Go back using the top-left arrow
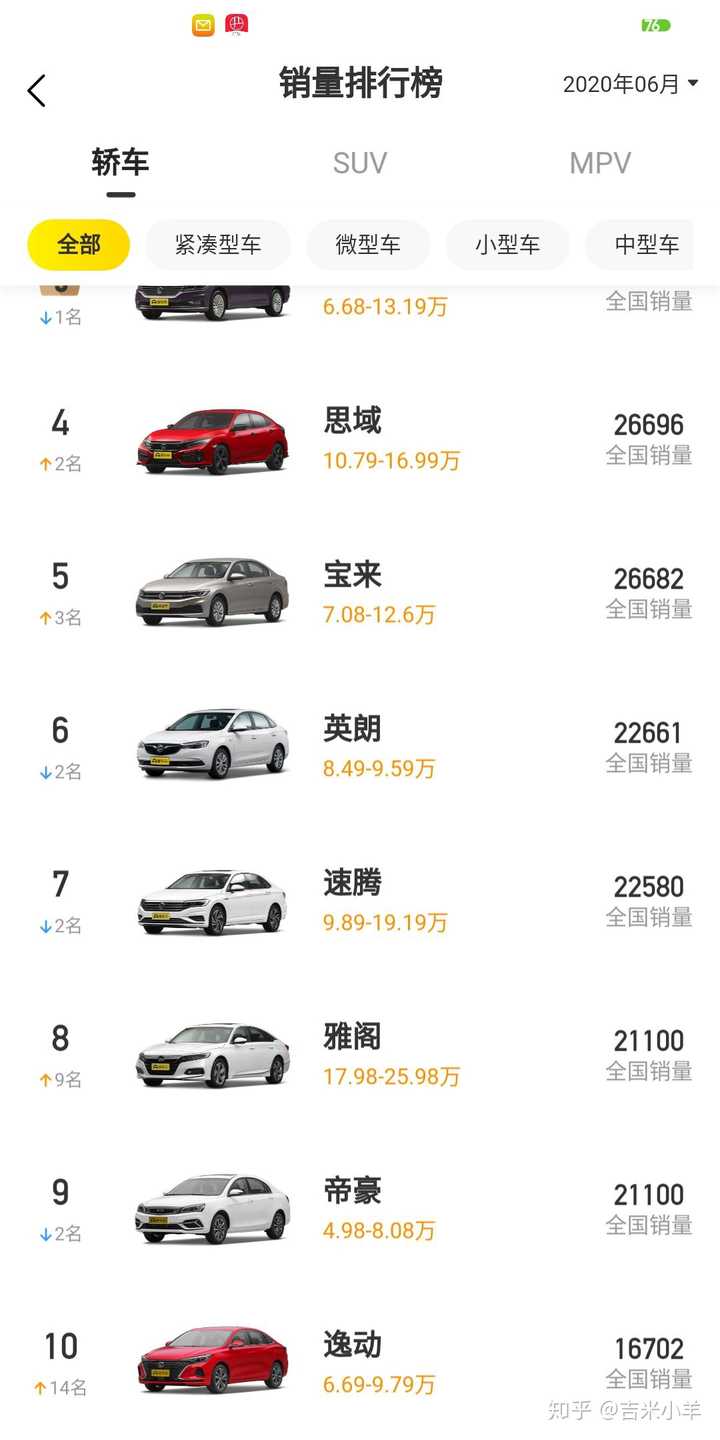This screenshot has width=720, height=1440. (x=36, y=90)
